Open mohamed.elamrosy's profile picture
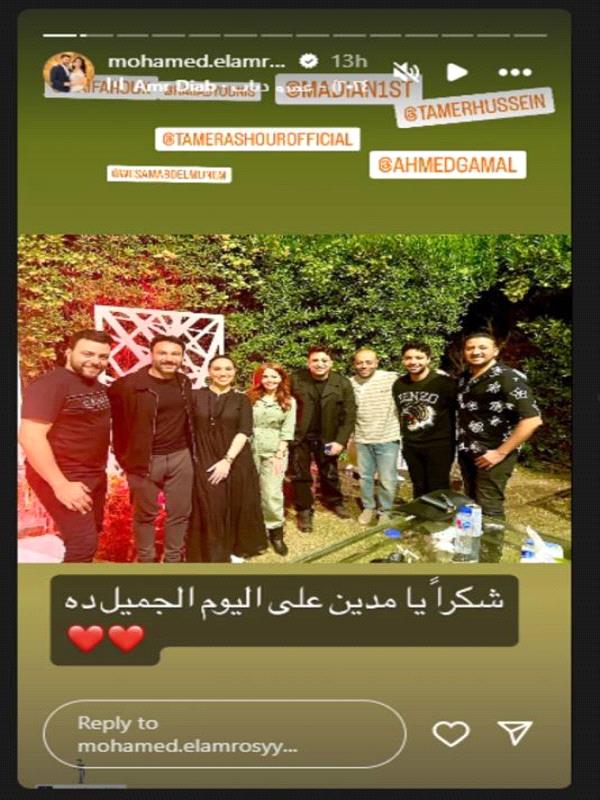Image resolution: width=600 pixels, height=800 pixels. [x=67, y=73]
